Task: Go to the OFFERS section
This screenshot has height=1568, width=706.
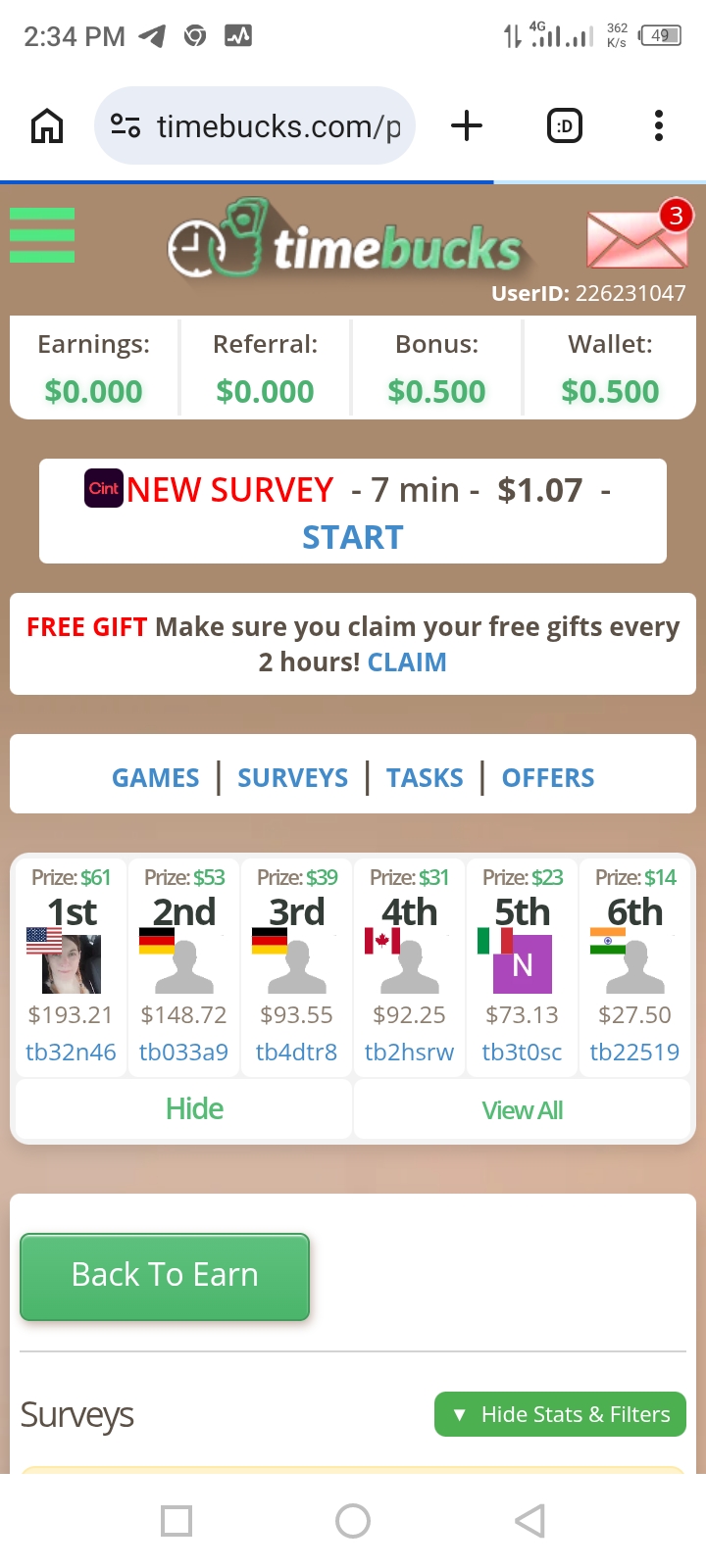Action: (547, 778)
